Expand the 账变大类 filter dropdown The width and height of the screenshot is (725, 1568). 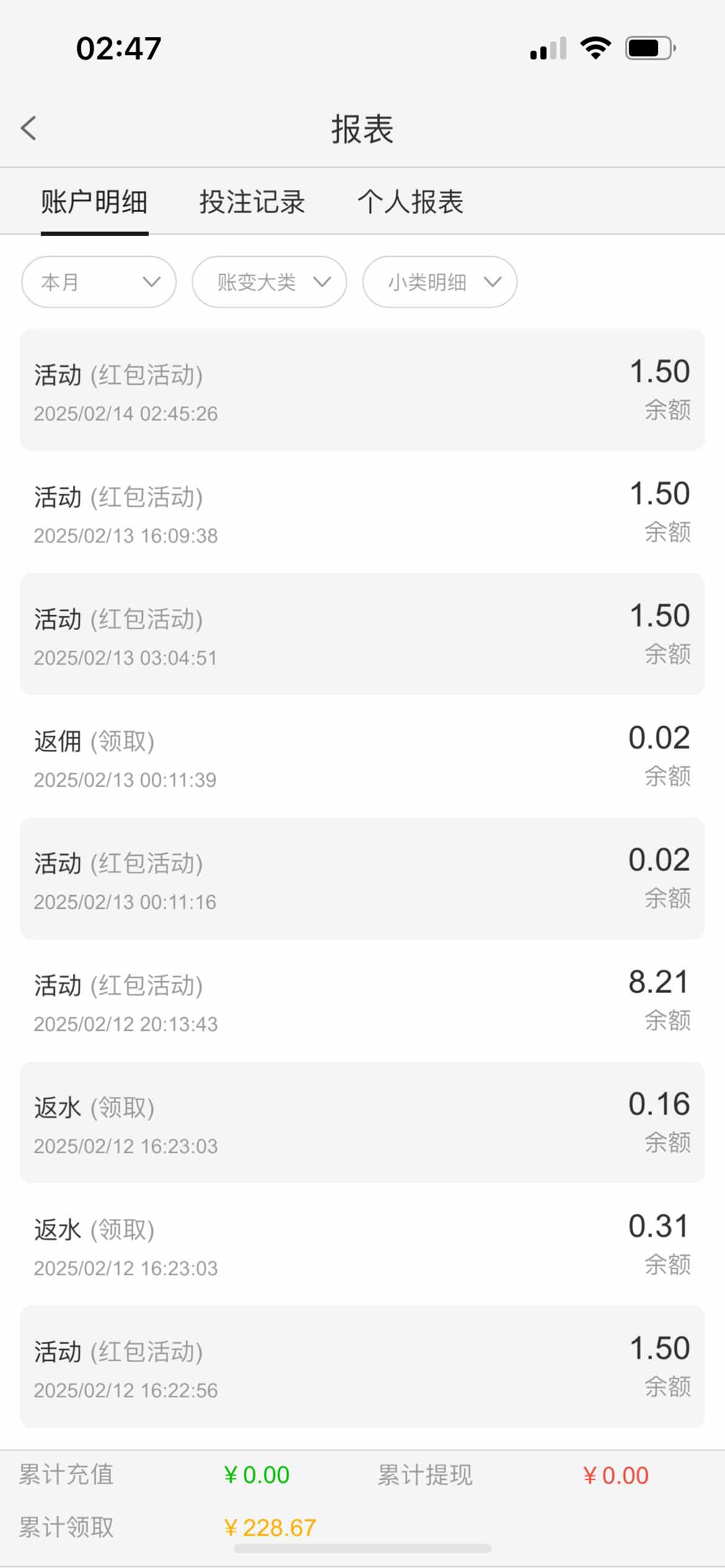[x=270, y=282]
